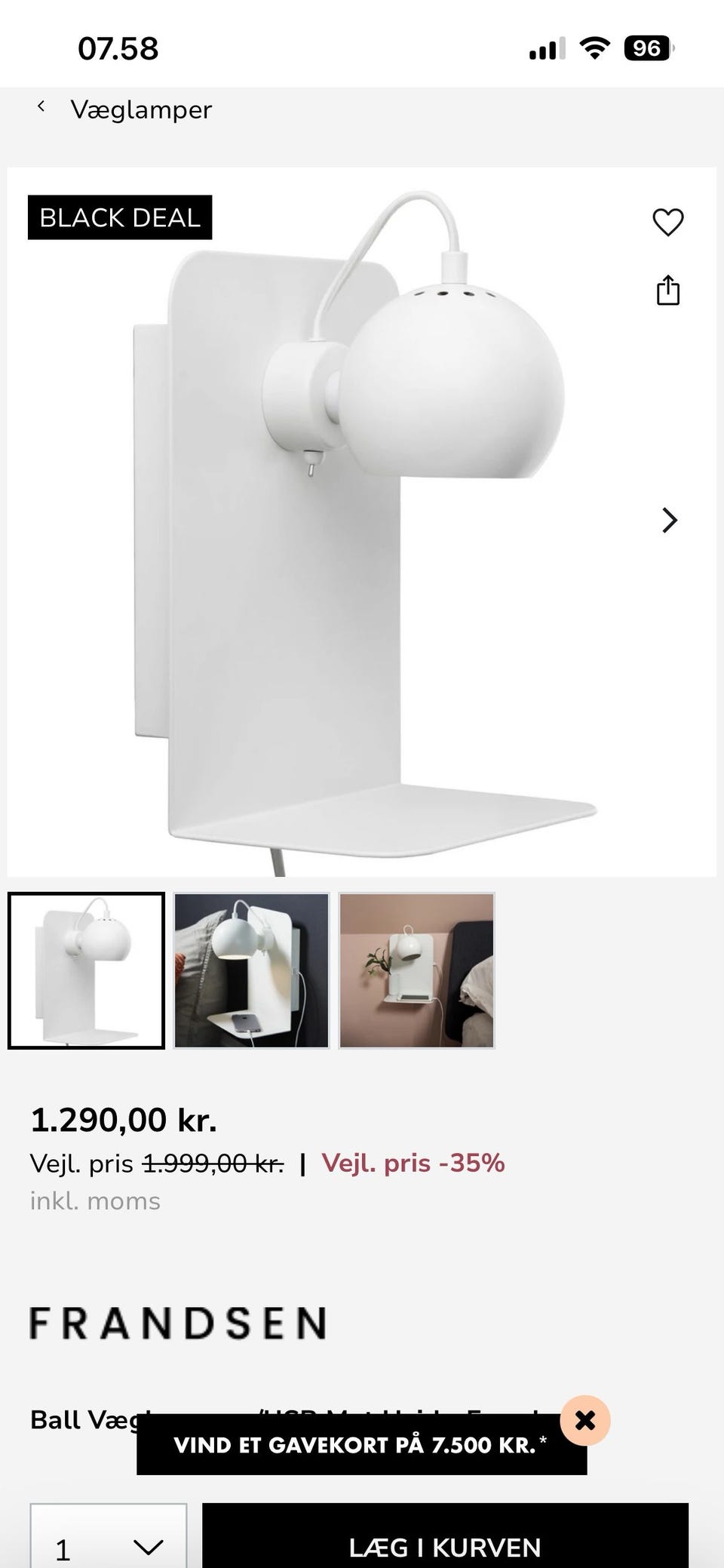This screenshot has width=724, height=1568.
Task: Enable wishlist status via heart symbol
Action: 668,223
